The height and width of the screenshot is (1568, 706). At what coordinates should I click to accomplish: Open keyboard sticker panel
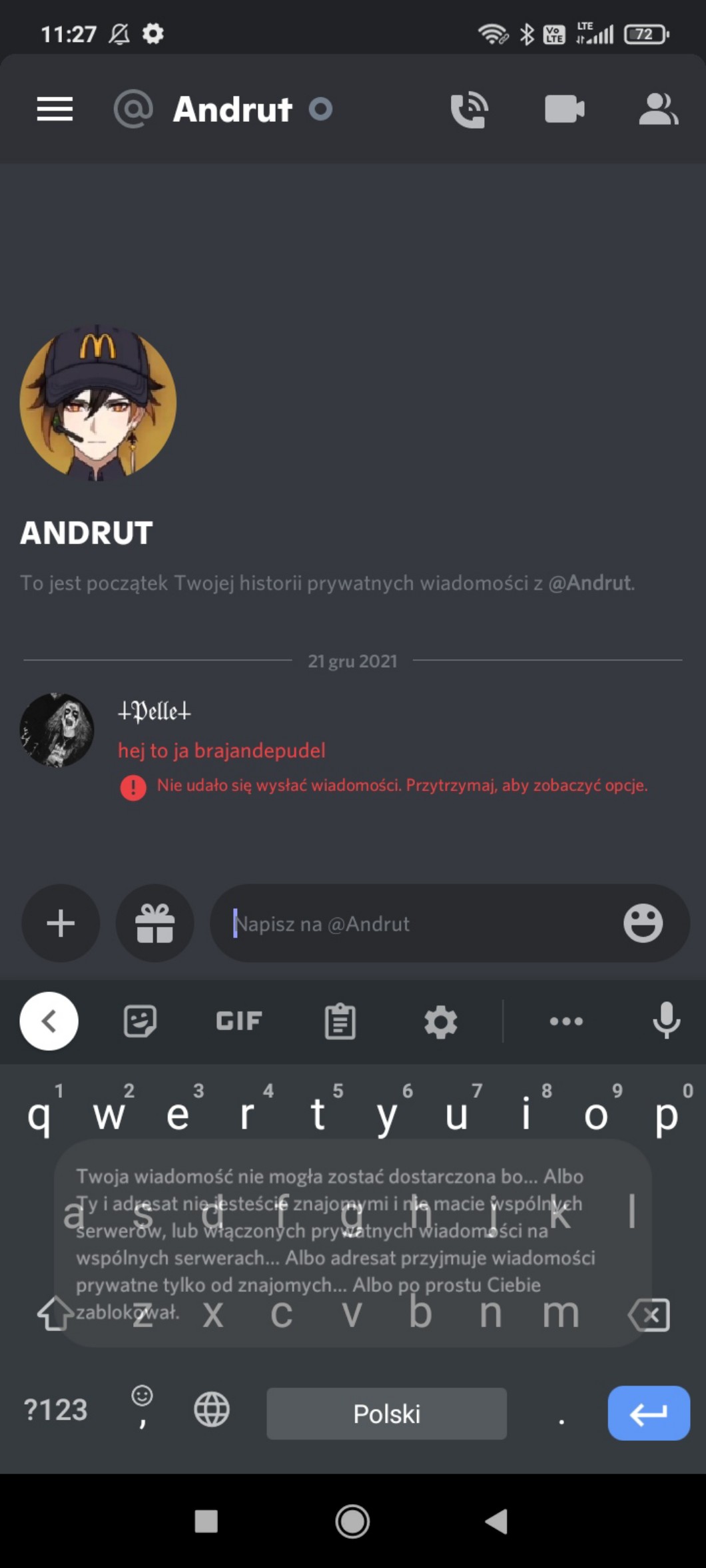click(x=140, y=1021)
